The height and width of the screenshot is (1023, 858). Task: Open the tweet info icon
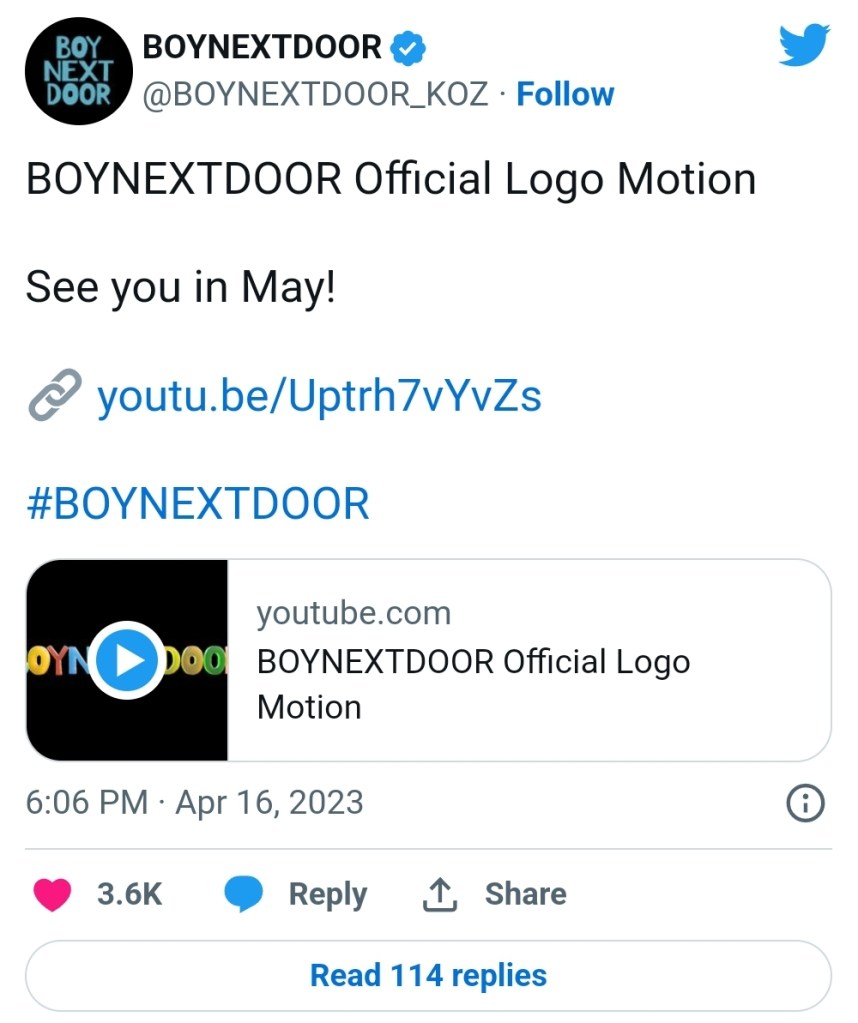click(805, 803)
